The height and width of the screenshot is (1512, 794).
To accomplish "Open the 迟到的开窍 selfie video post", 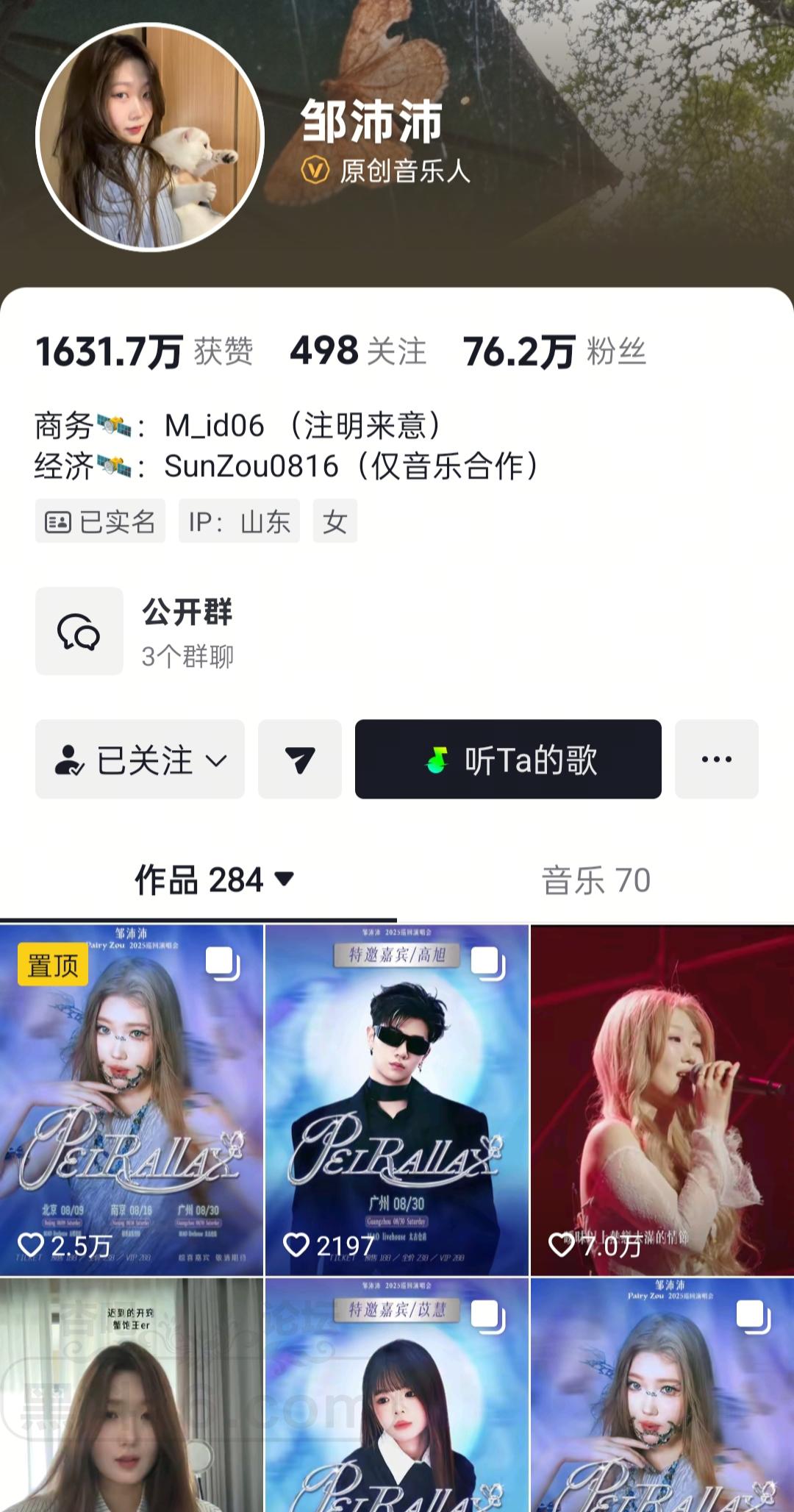I will [132, 1397].
